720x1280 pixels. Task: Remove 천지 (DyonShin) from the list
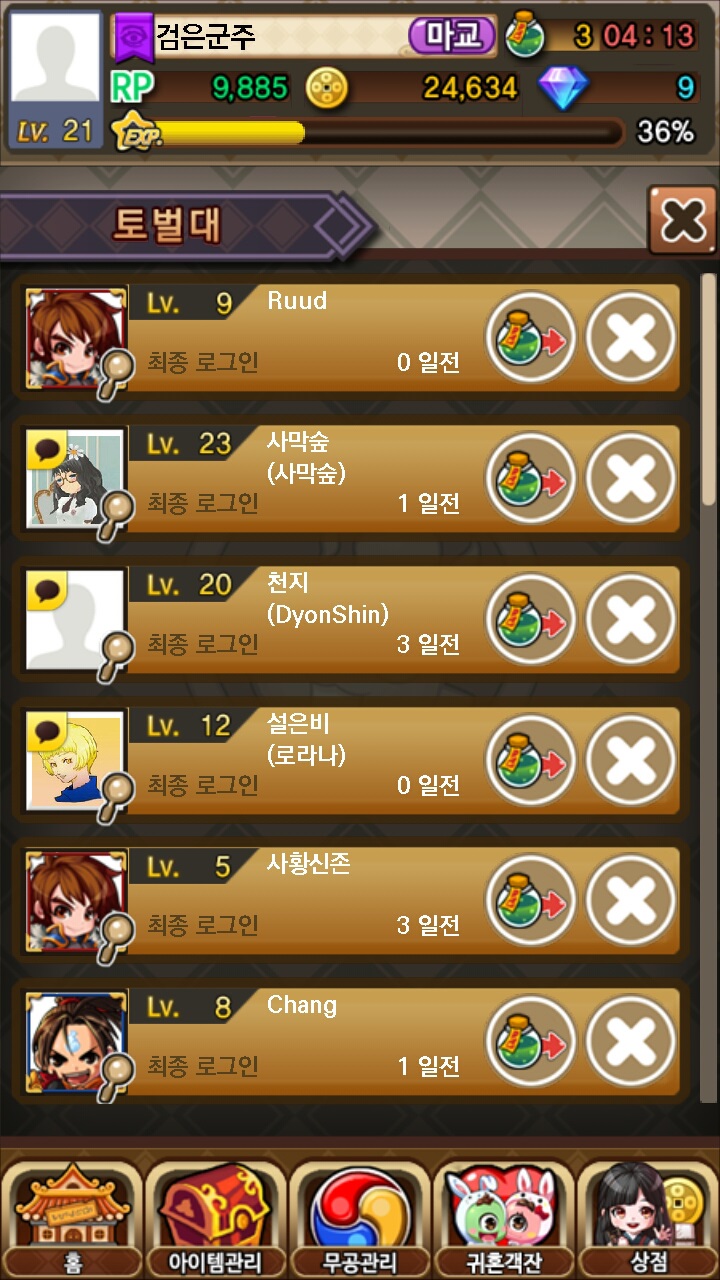[631, 620]
